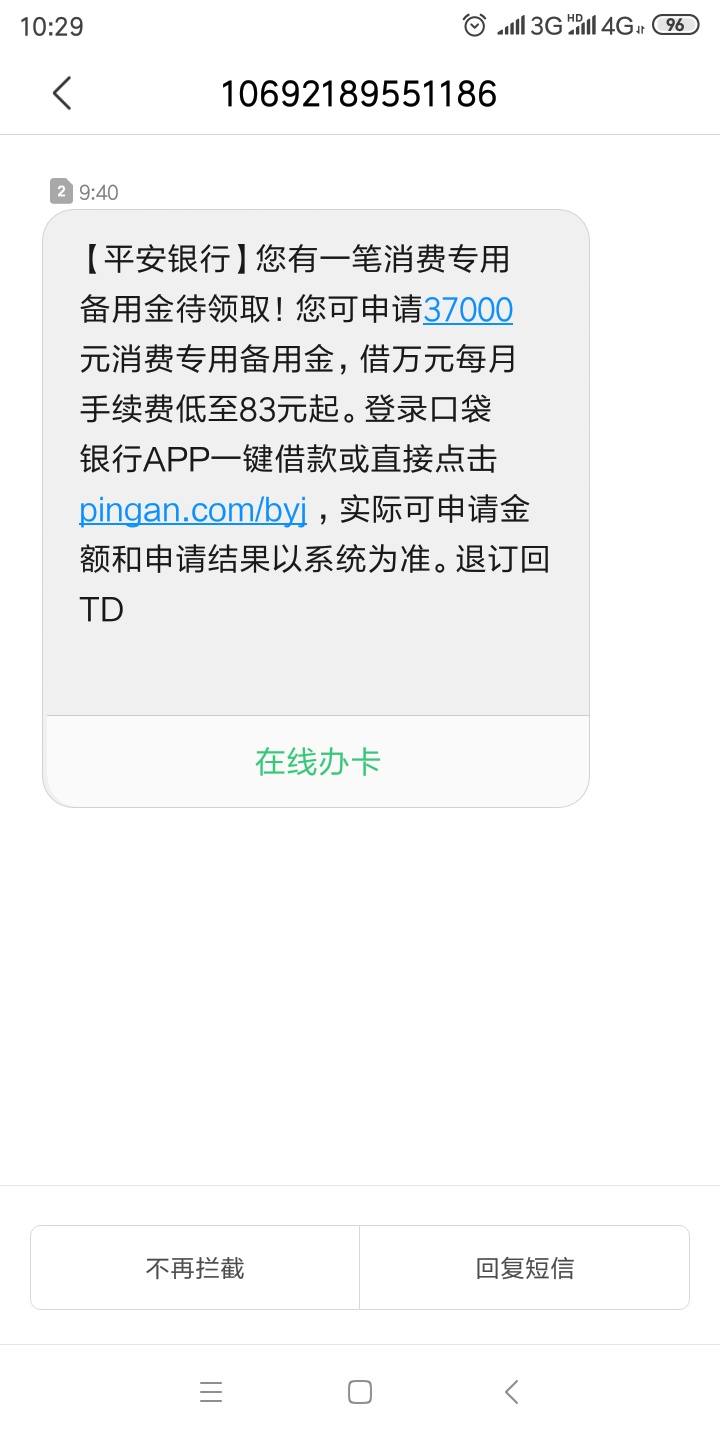
Task: Tap the 在线办卡 button
Action: [x=317, y=762]
